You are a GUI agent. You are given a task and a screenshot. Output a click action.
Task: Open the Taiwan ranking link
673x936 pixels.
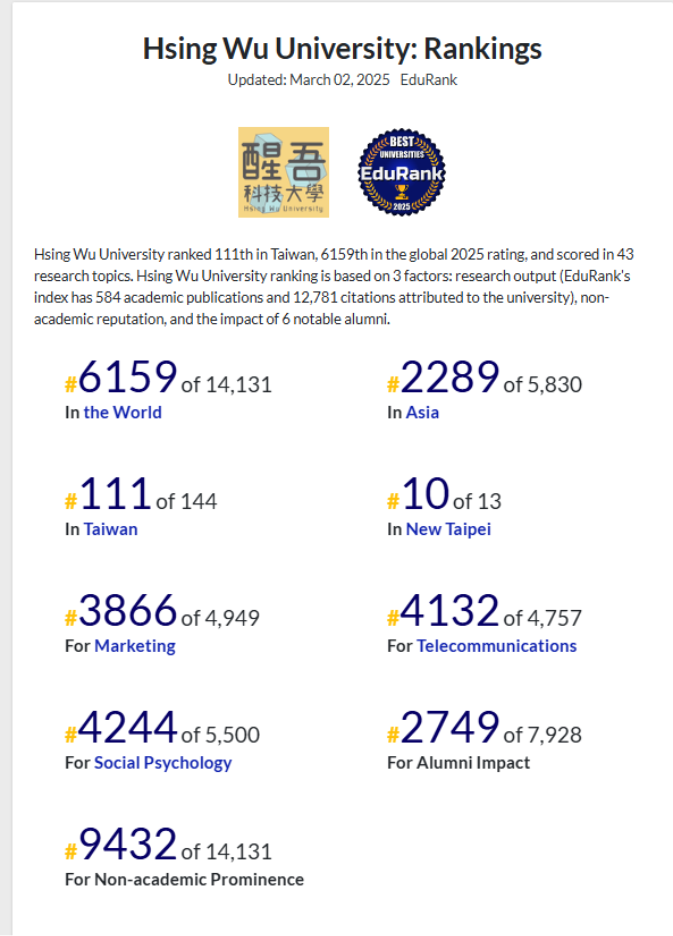coord(110,529)
